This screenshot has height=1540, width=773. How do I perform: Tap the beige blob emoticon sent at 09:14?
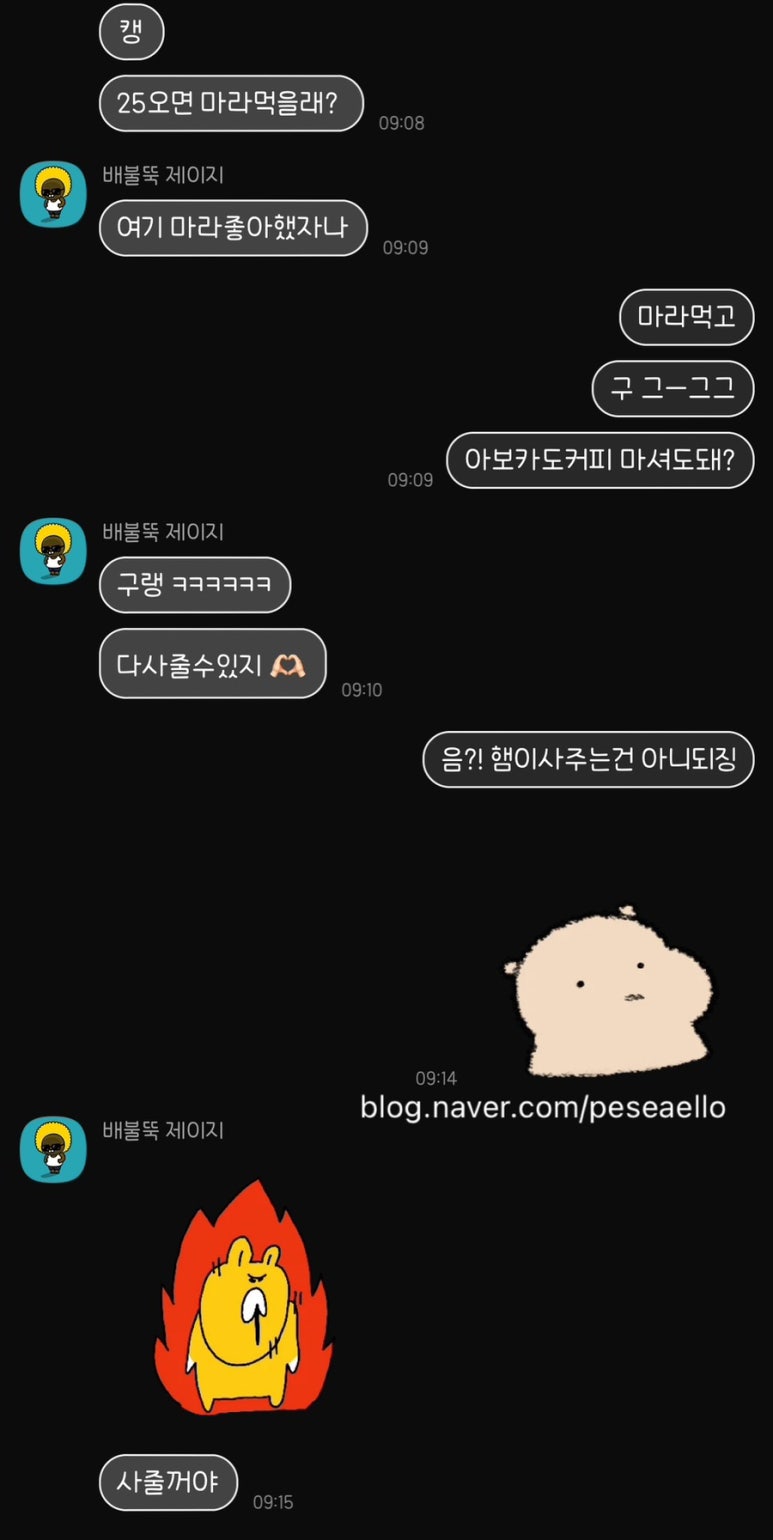tap(609, 990)
